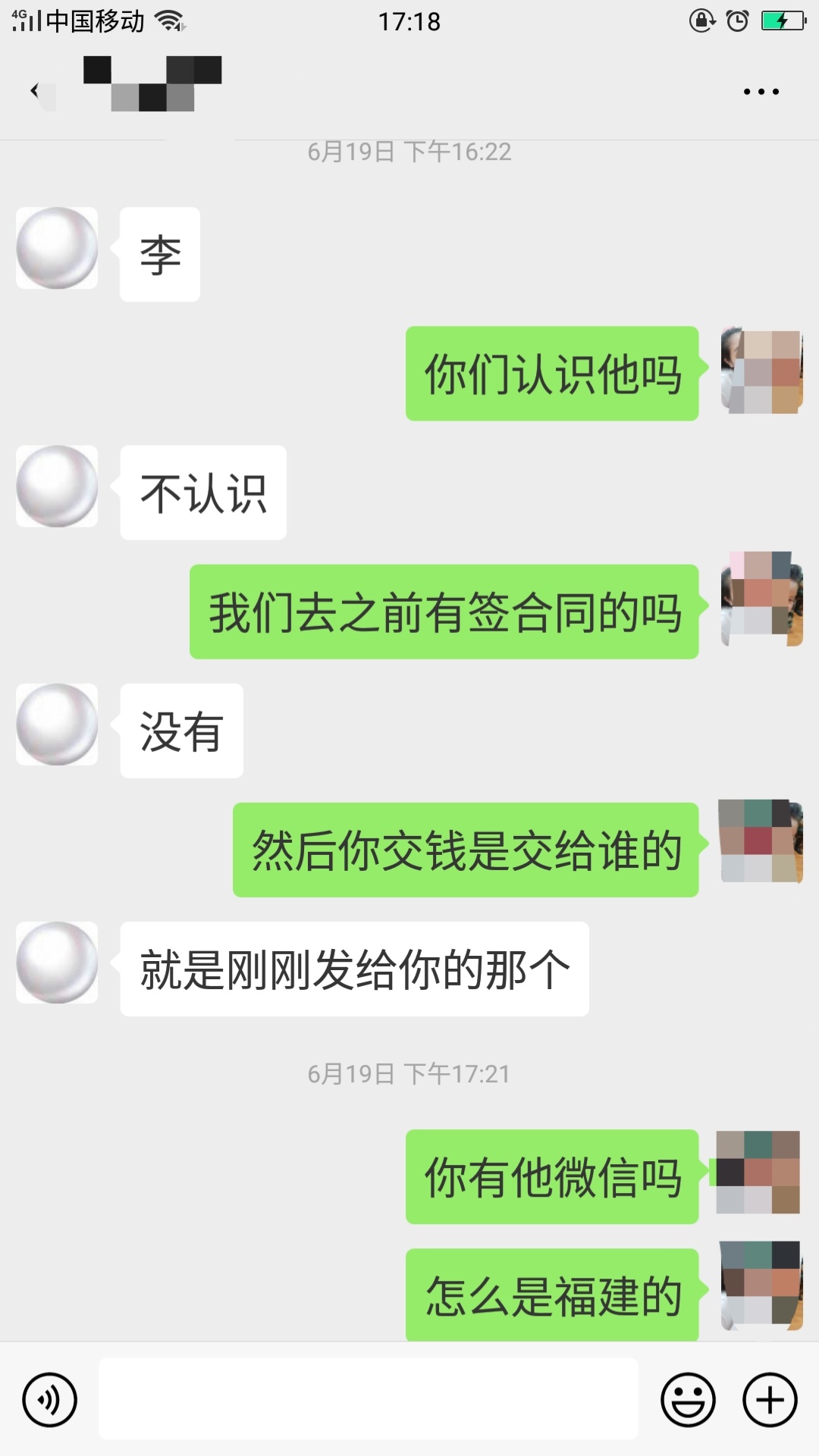The height and width of the screenshot is (1456, 819).
Task: Open the emoji sticker panel
Action: pos(688,1399)
